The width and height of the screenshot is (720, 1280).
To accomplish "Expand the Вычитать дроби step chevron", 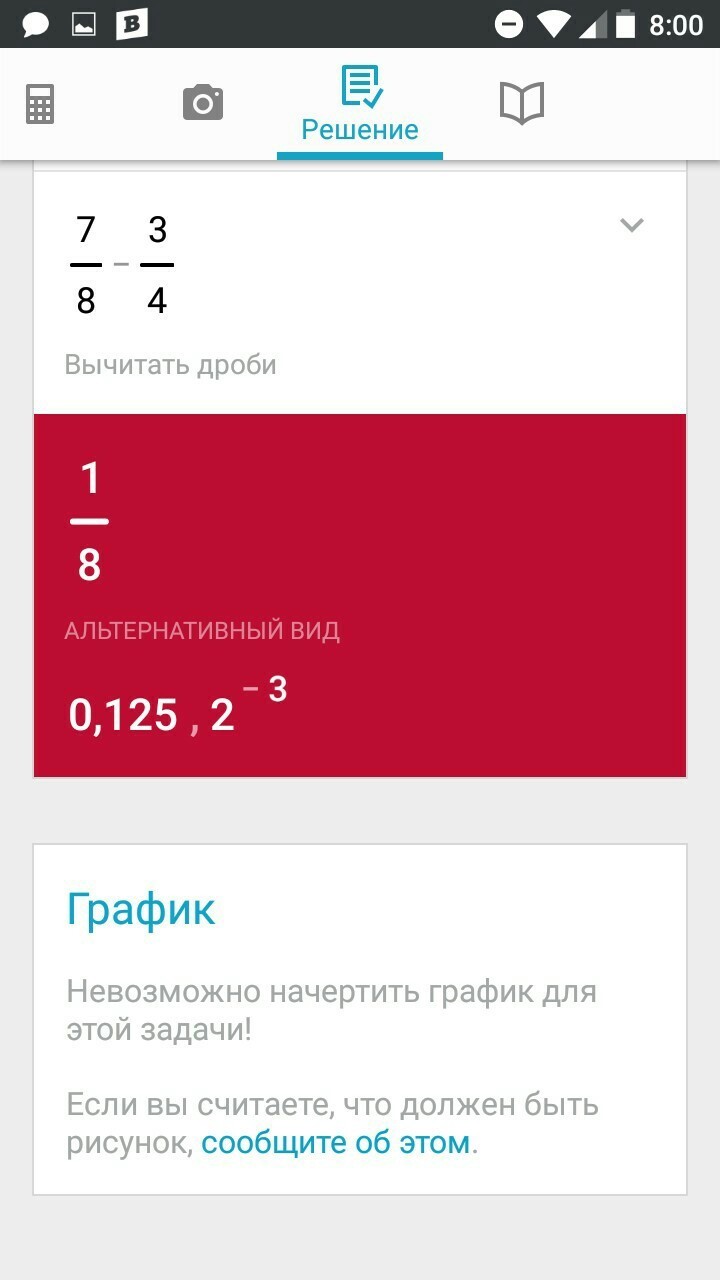I will (x=631, y=225).
